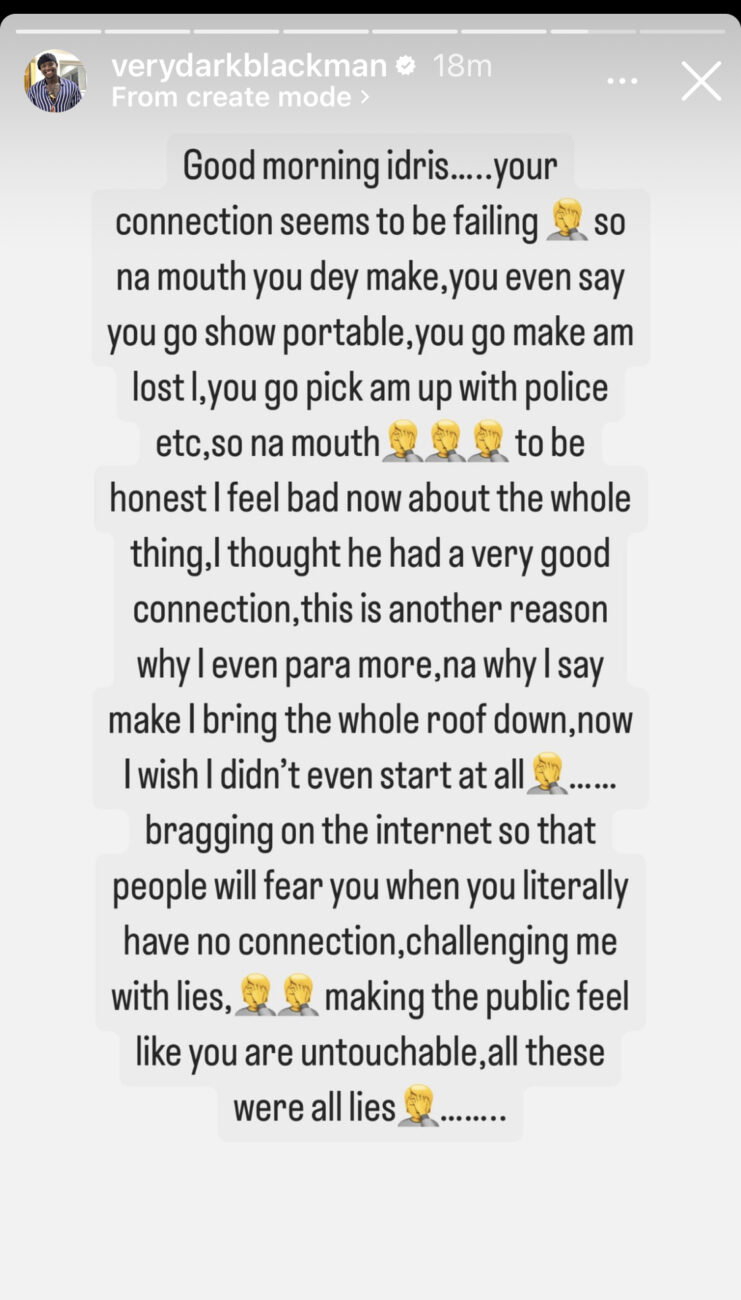Image resolution: width=741 pixels, height=1300 pixels.
Task: Open verydarkblackman's profile by clicking the name
Action: pyautogui.click(x=250, y=66)
